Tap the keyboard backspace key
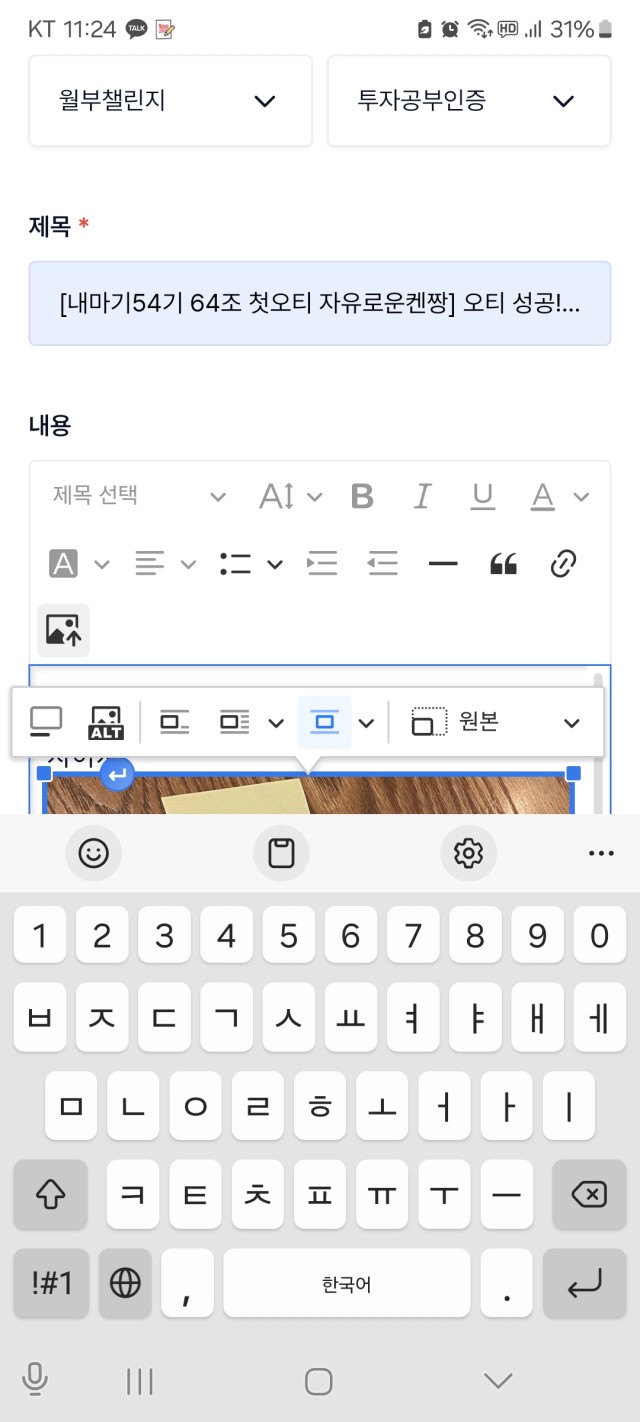Viewport: 640px width, 1422px height. point(588,1194)
